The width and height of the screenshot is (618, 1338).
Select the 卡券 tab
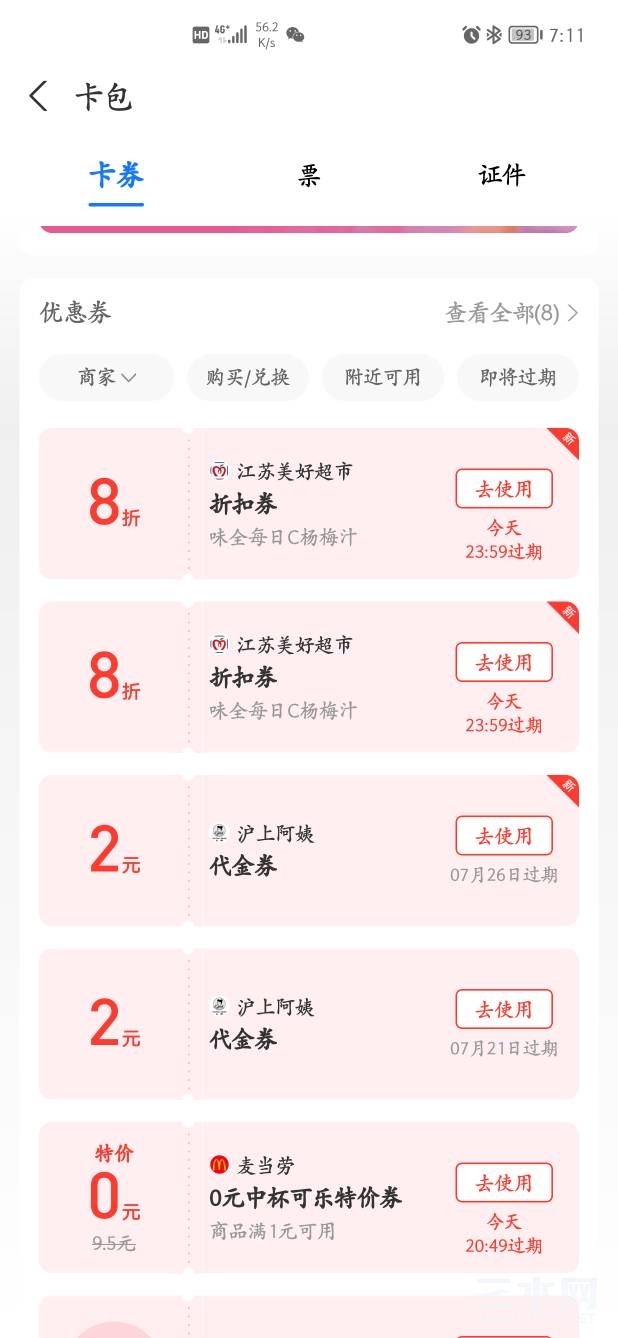point(116,176)
